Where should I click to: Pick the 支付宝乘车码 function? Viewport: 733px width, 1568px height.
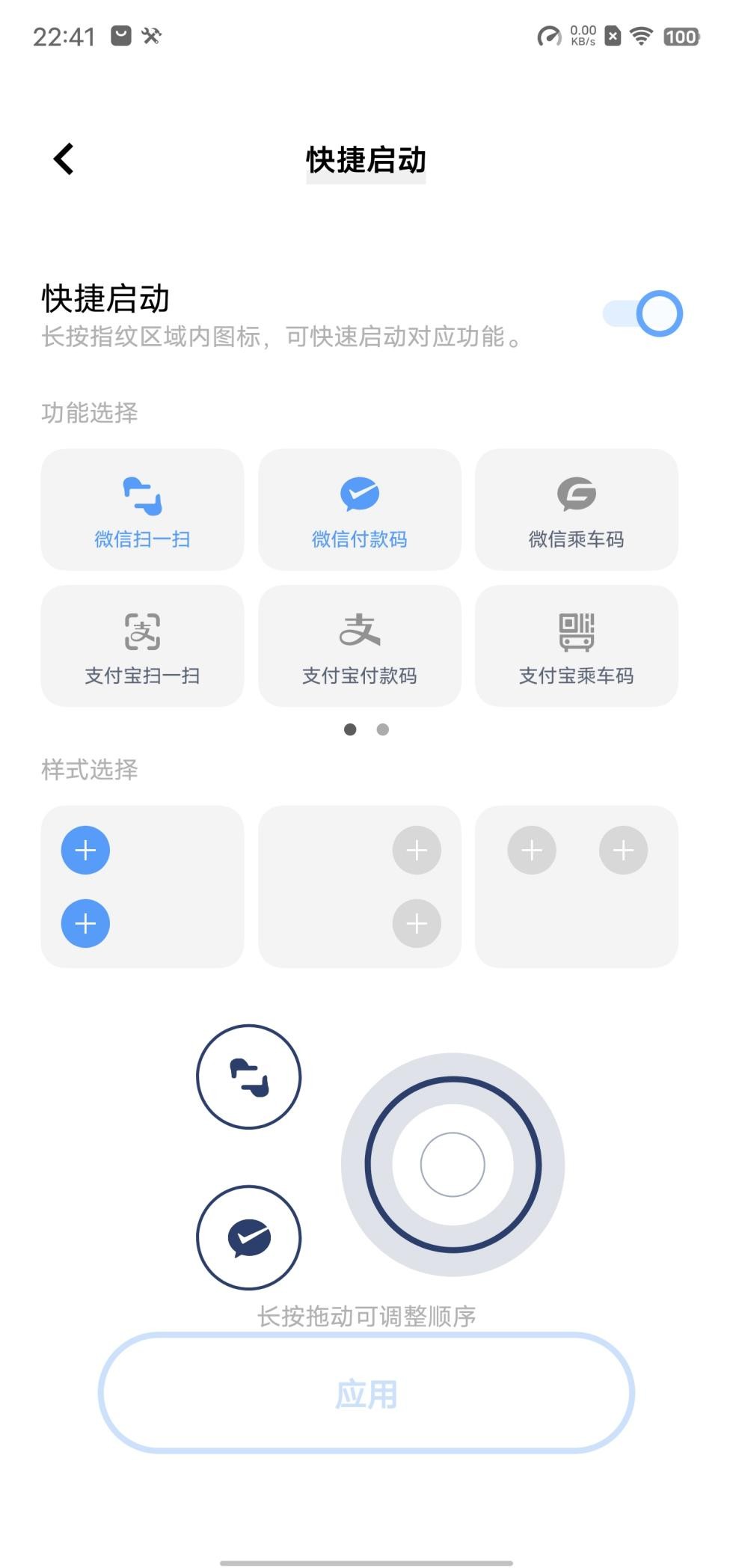[577, 646]
